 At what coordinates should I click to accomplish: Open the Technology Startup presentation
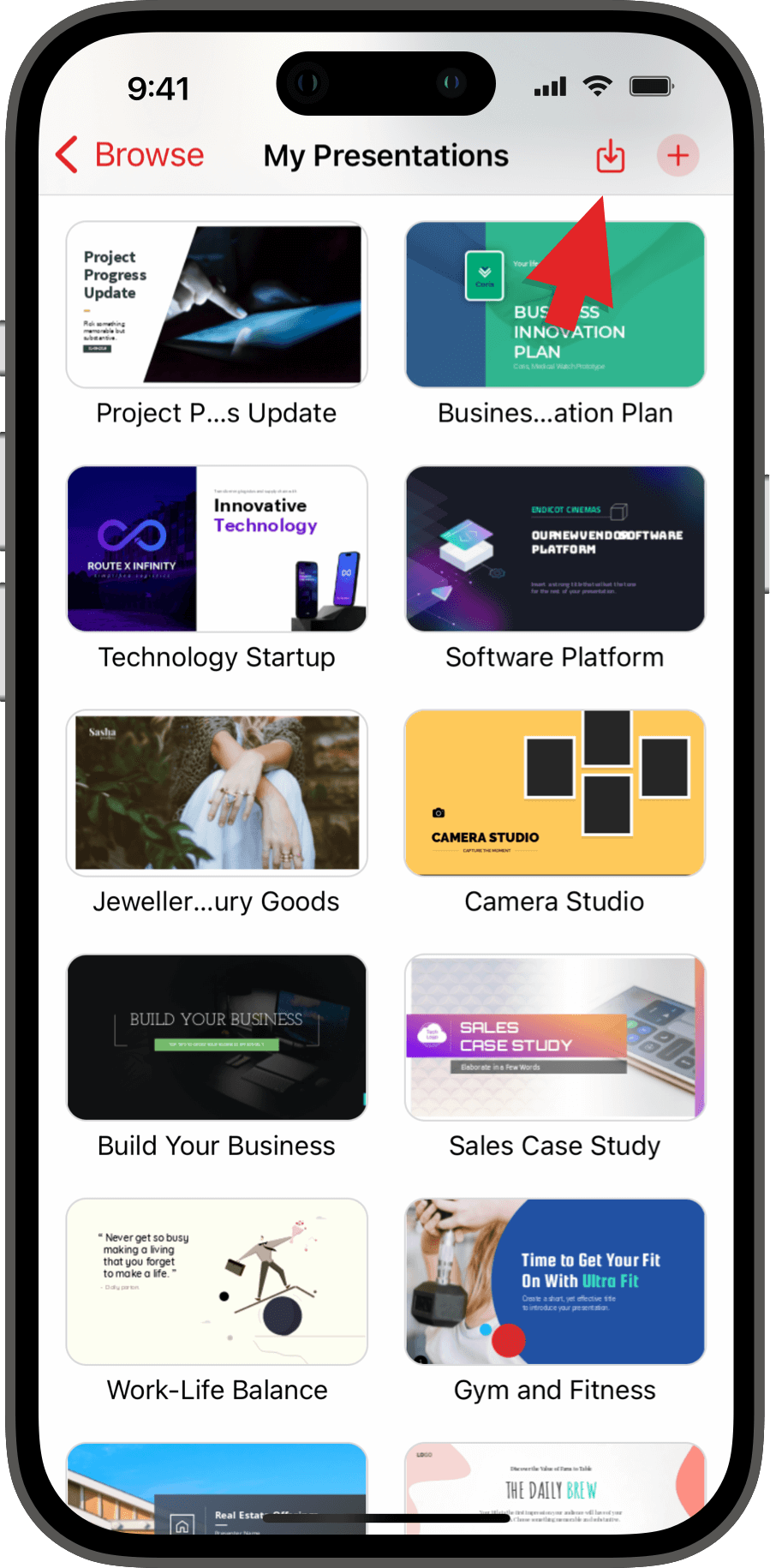pyautogui.click(x=217, y=549)
